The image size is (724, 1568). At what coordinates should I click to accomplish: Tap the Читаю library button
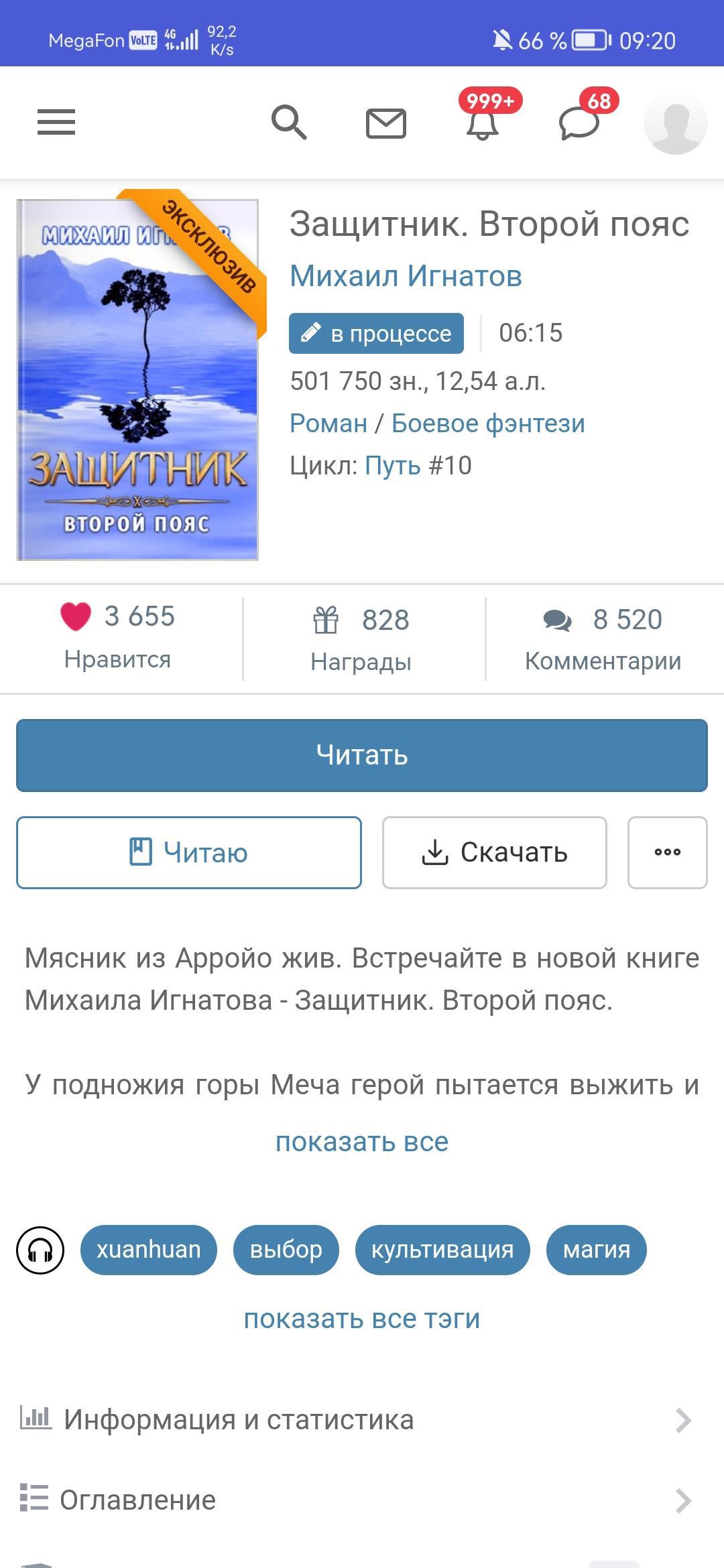click(189, 852)
